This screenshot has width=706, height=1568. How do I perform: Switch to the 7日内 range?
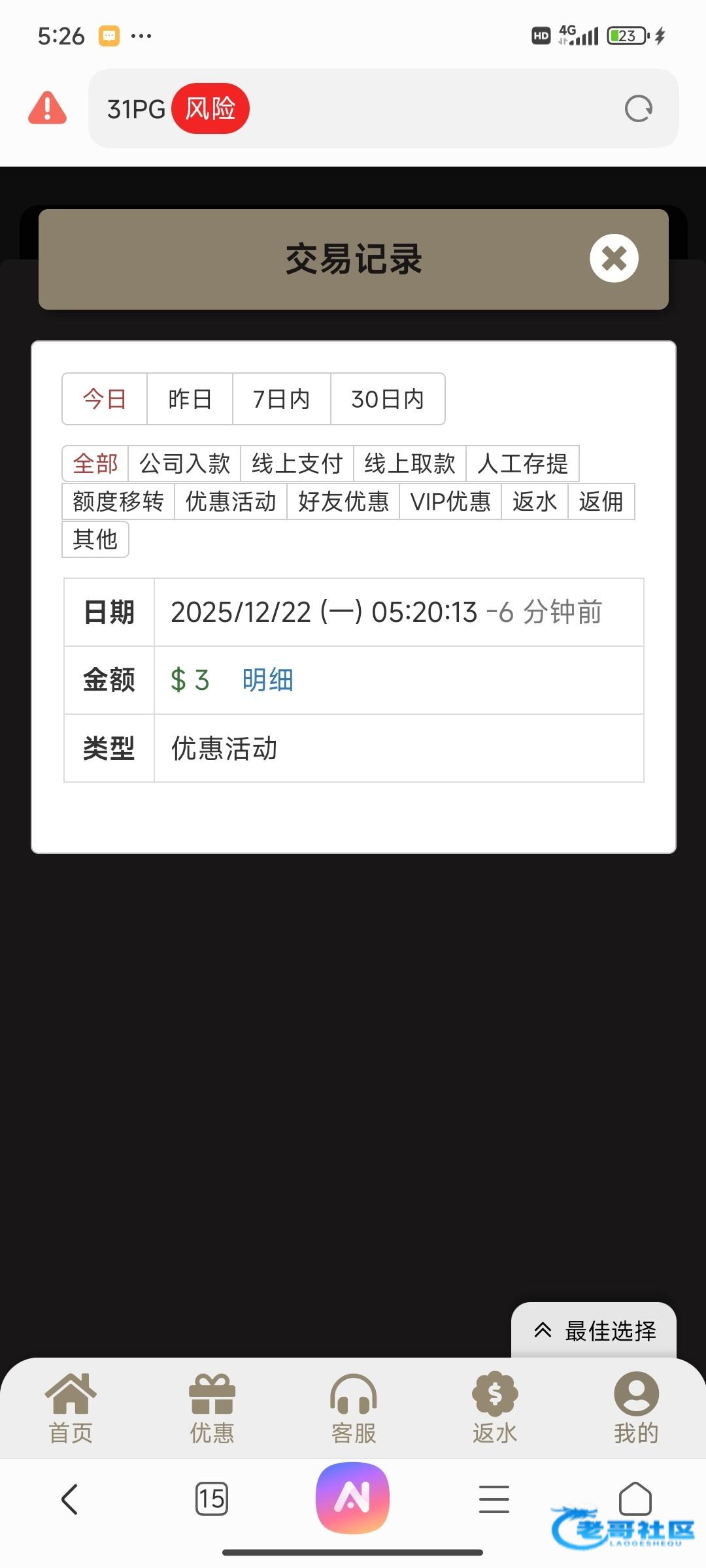pos(282,399)
